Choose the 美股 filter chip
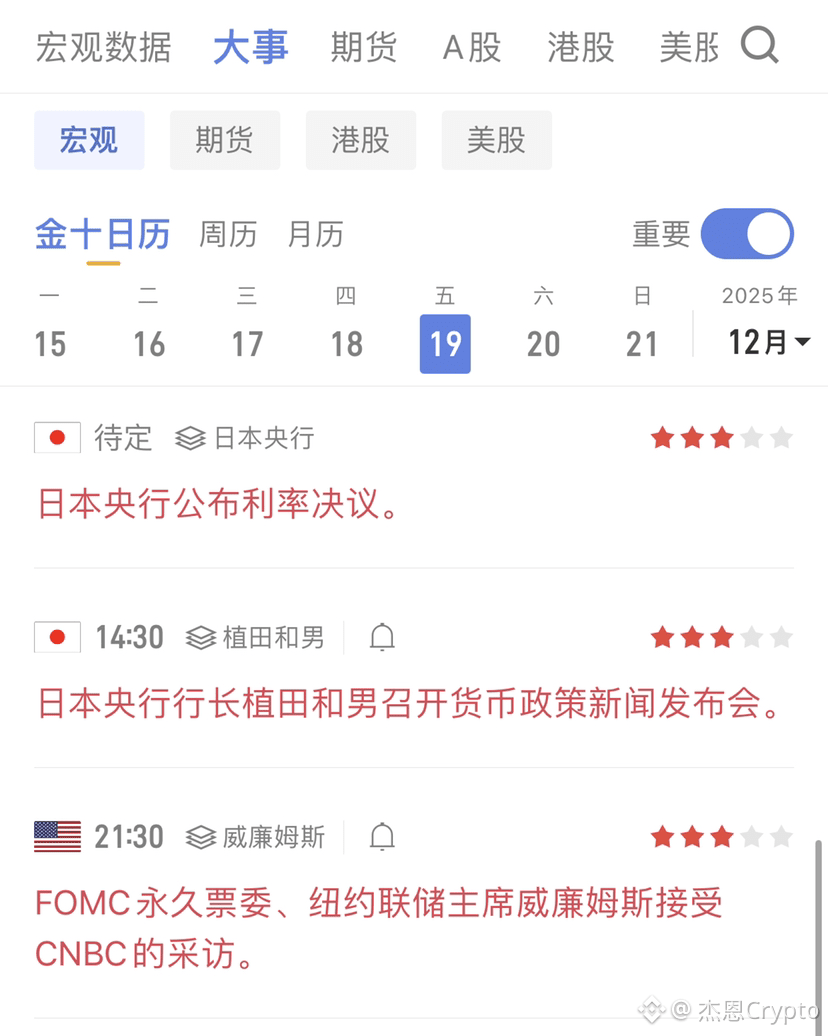828x1036 pixels. [496, 140]
